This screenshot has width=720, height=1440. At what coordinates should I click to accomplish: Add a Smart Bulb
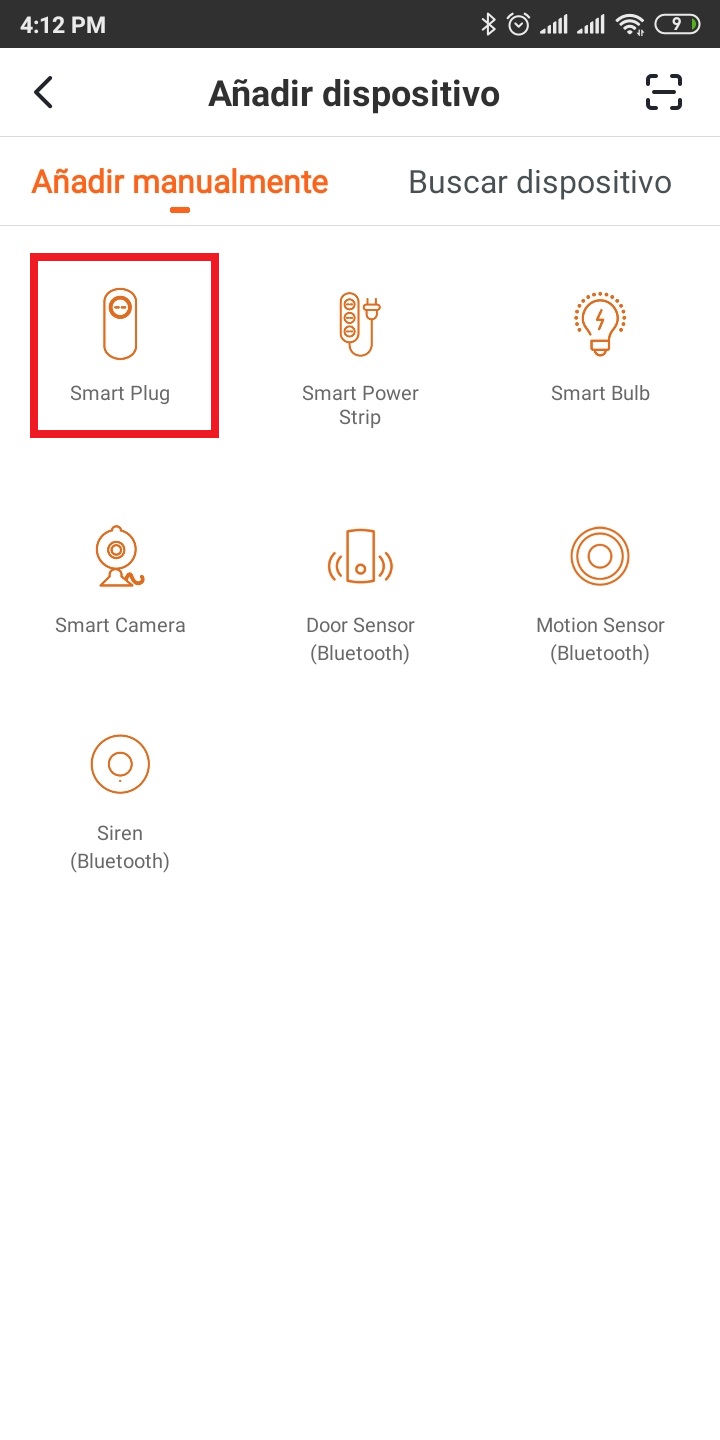[x=600, y=345]
